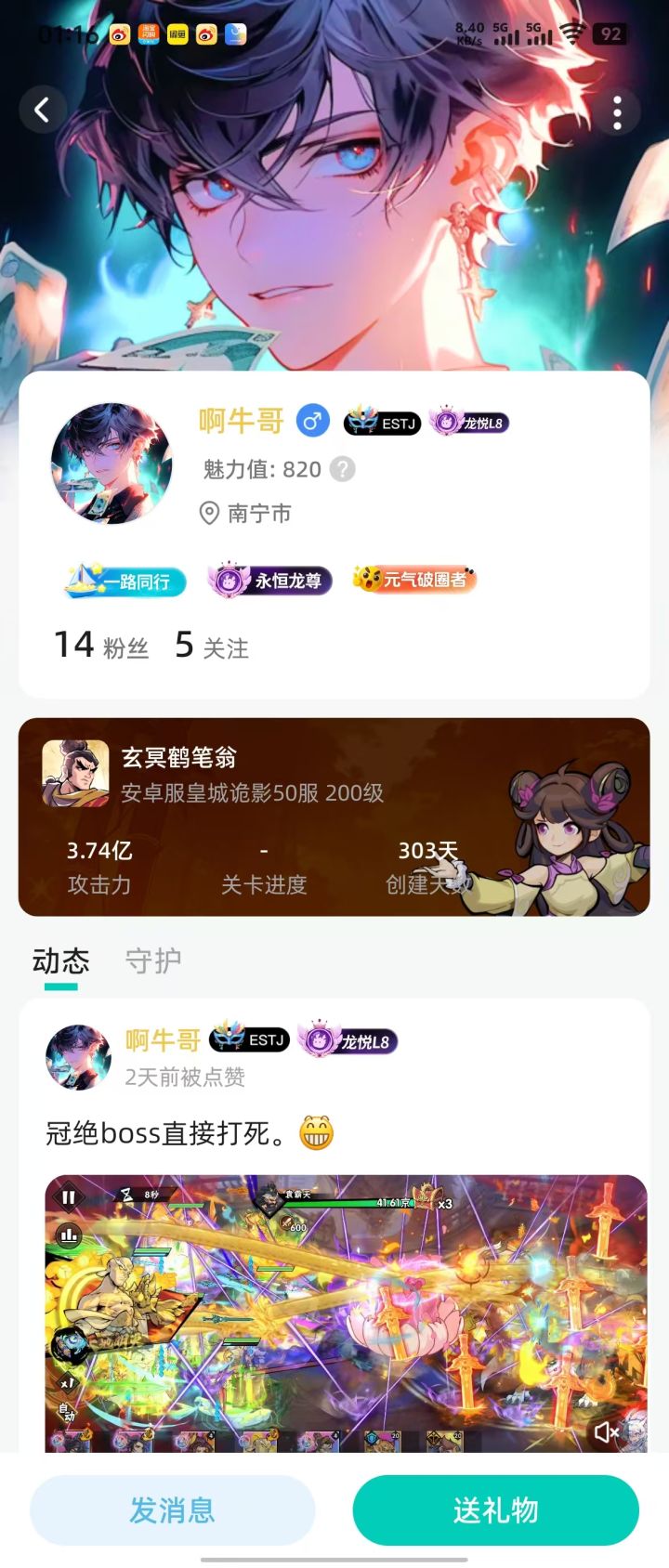Image resolution: width=669 pixels, height=1568 pixels.
Task: Click the ESTJ personality badge
Action: (381, 423)
